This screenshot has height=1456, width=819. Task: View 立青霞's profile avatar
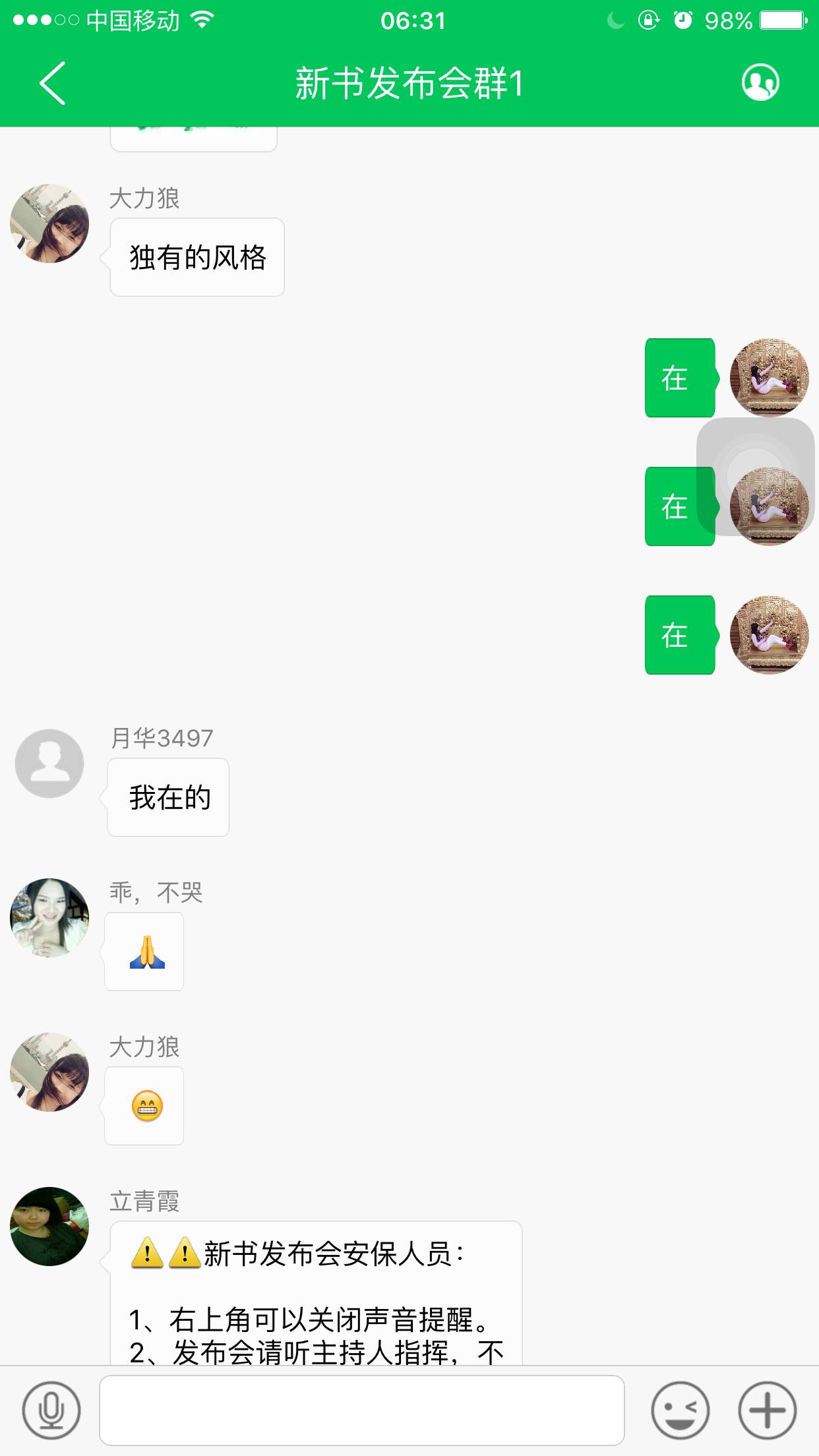click(x=49, y=1227)
